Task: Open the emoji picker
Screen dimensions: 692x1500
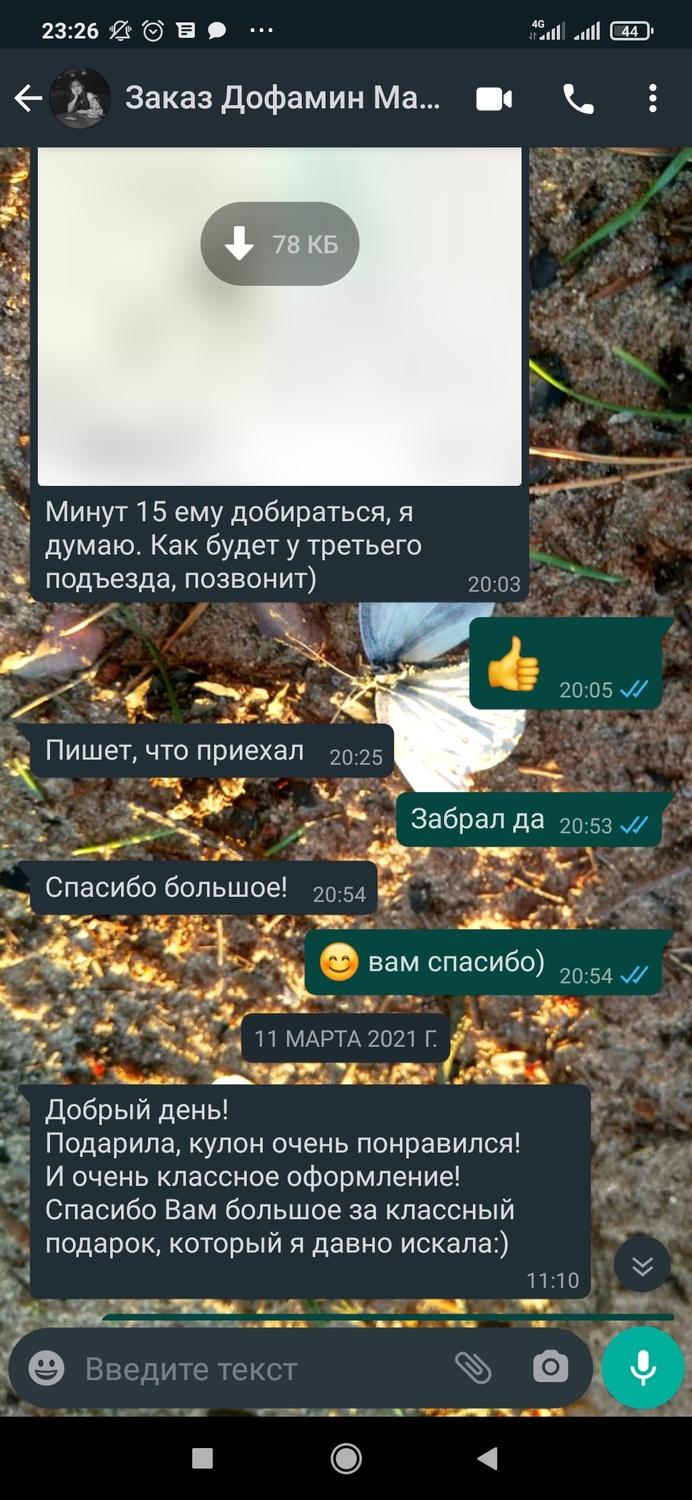Action: [46, 1368]
